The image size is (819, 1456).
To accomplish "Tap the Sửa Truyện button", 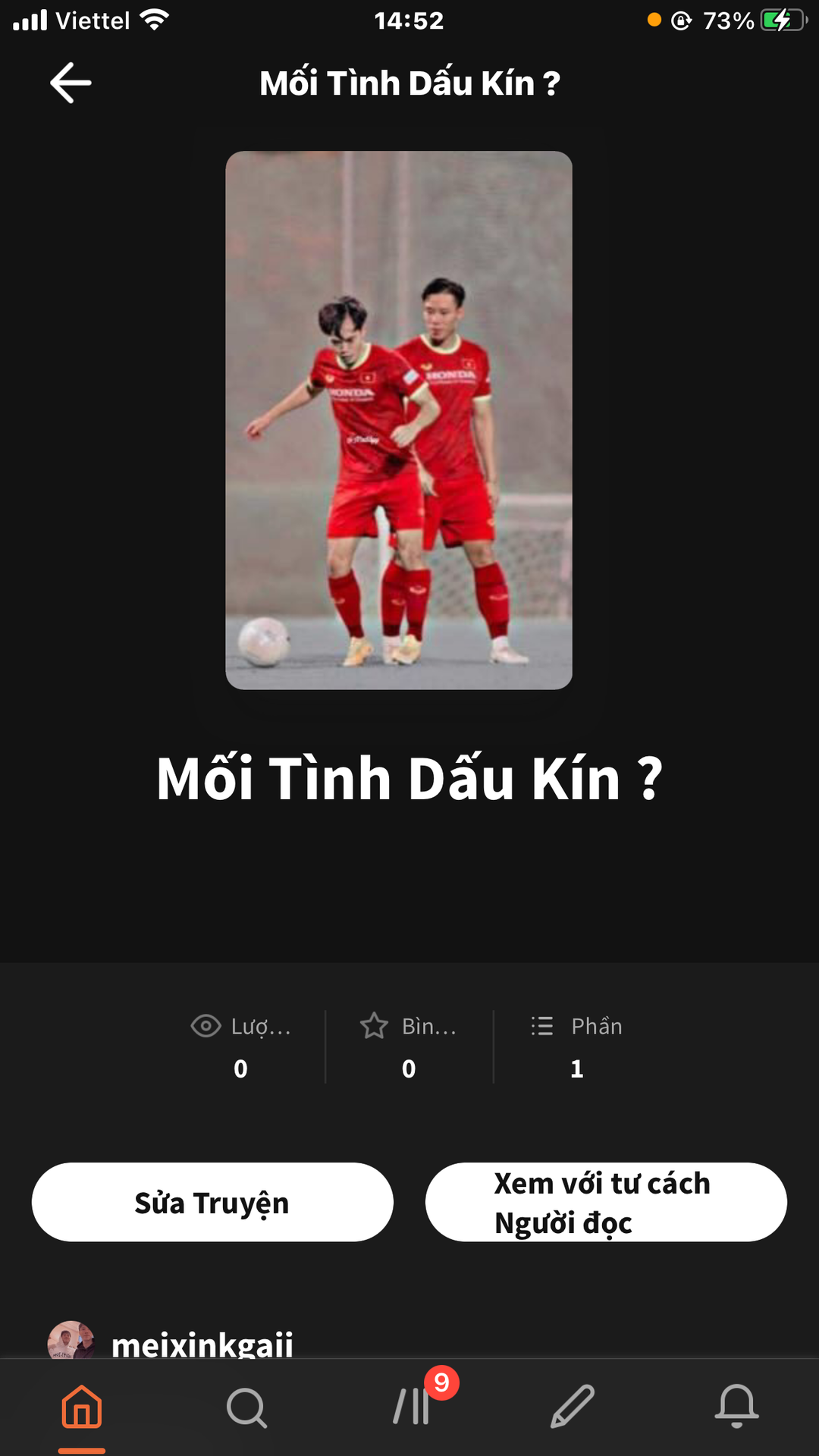I will [212, 1202].
